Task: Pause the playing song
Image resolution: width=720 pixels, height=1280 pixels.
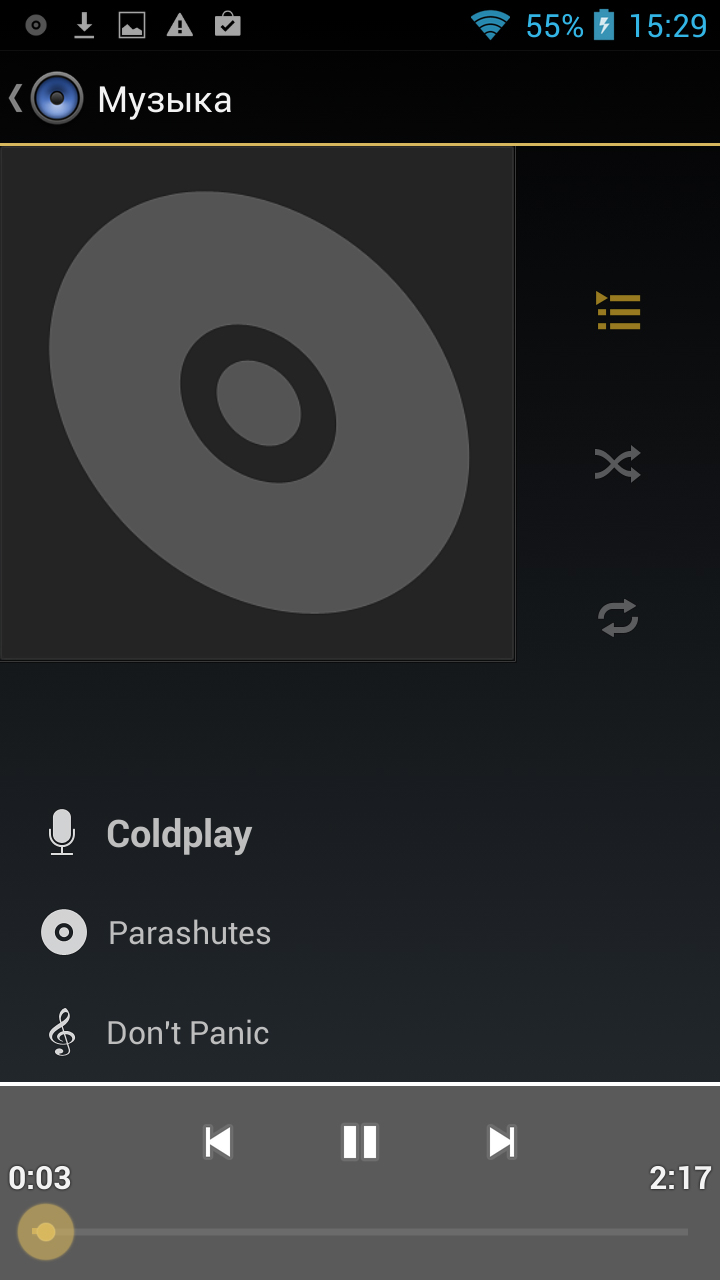Action: [360, 1141]
